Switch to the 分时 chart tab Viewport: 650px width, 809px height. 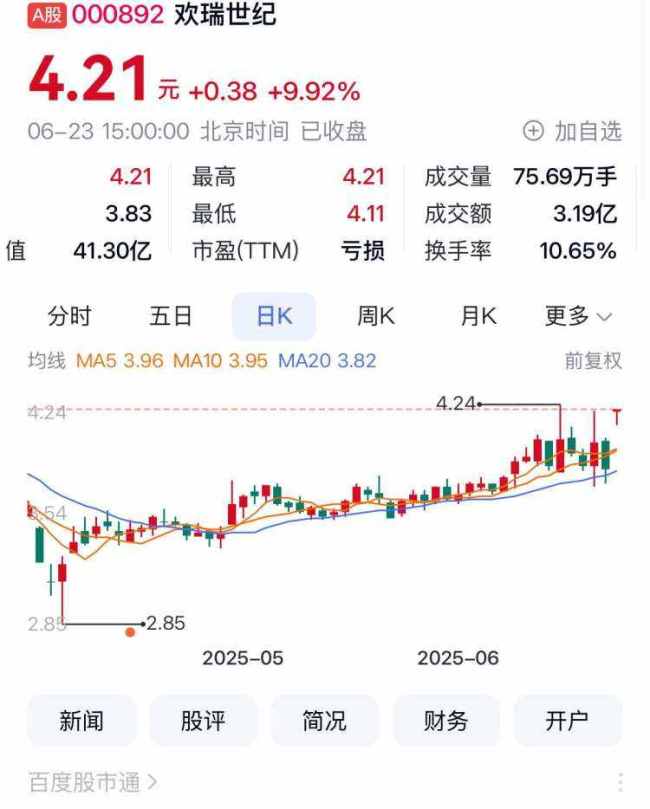(x=70, y=317)
